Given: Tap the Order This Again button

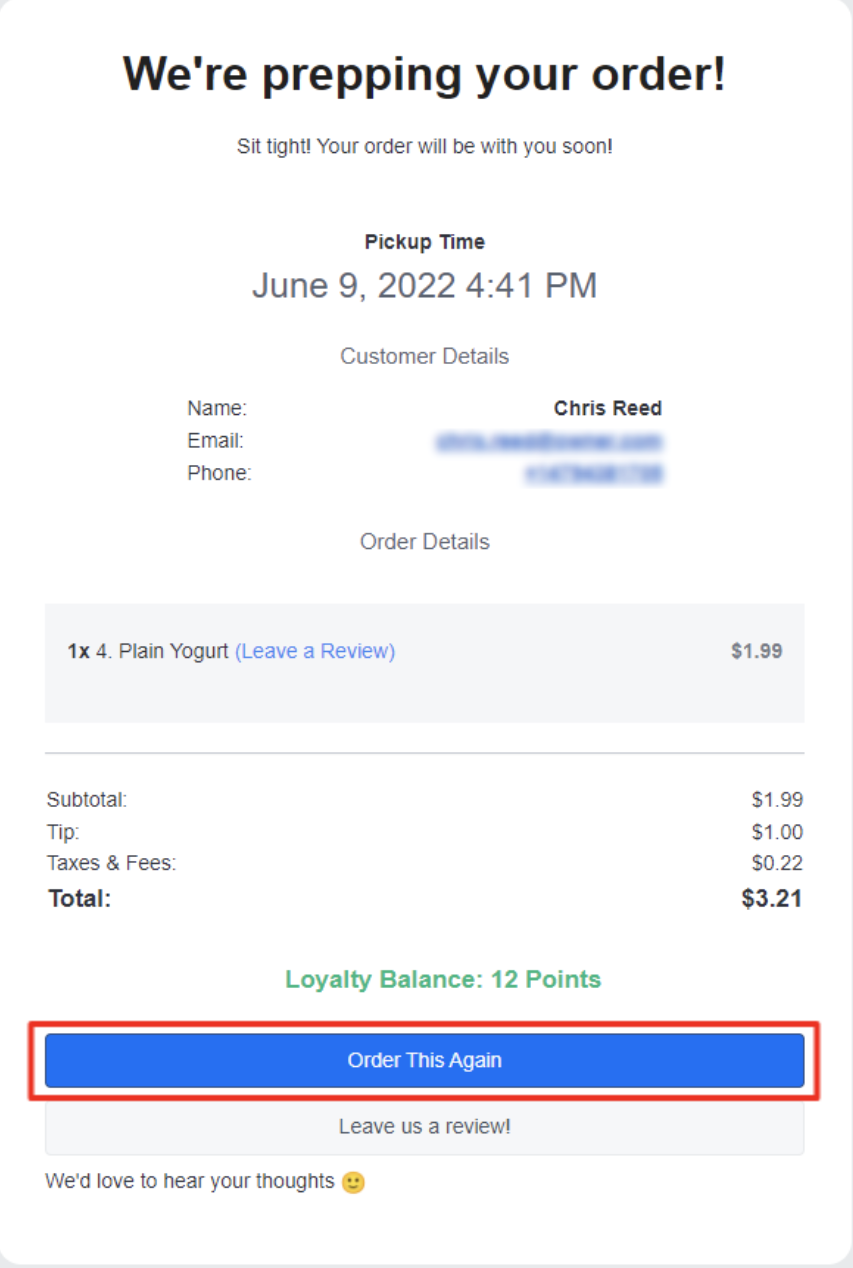Looking at the screenshot, I should point(424,1060).
